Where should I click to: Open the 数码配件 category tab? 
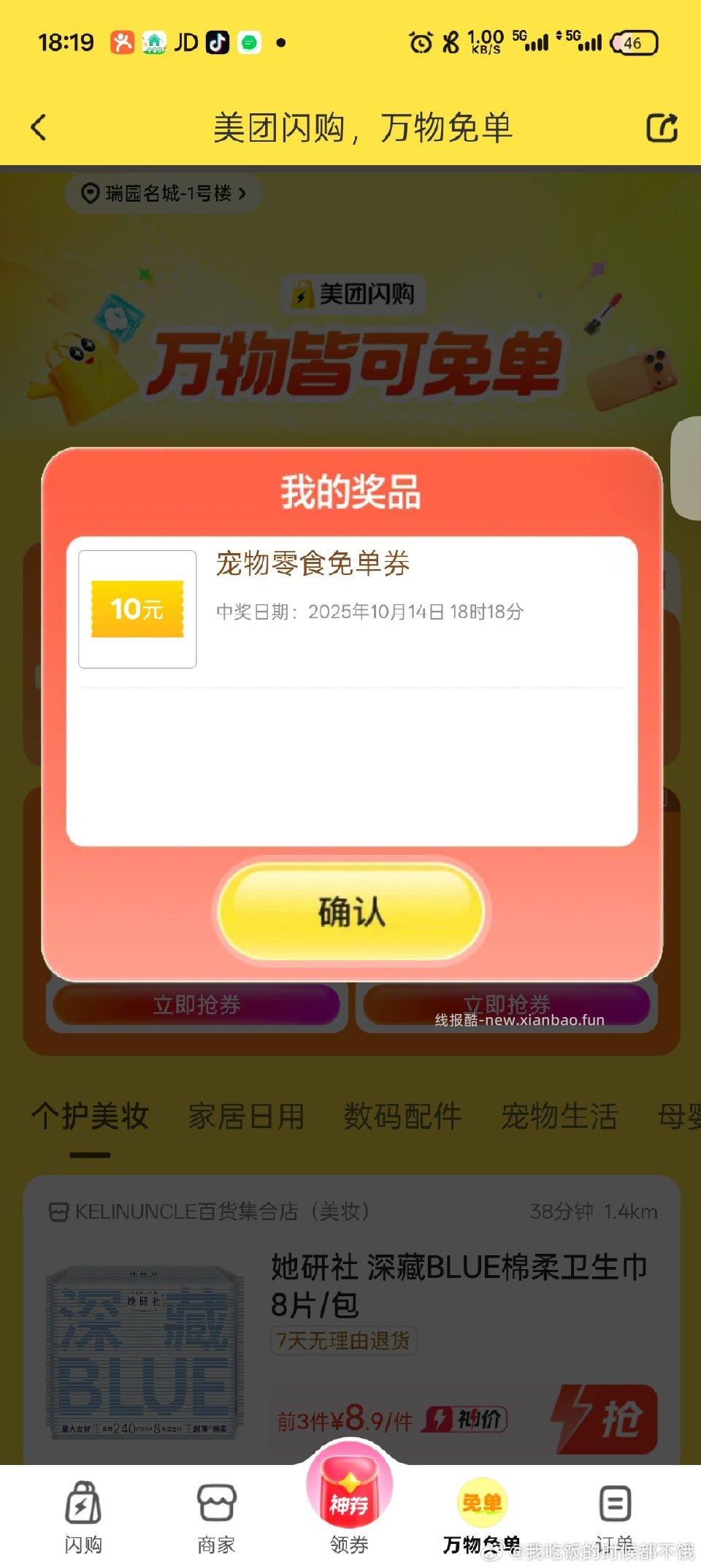coord(401,1116)
